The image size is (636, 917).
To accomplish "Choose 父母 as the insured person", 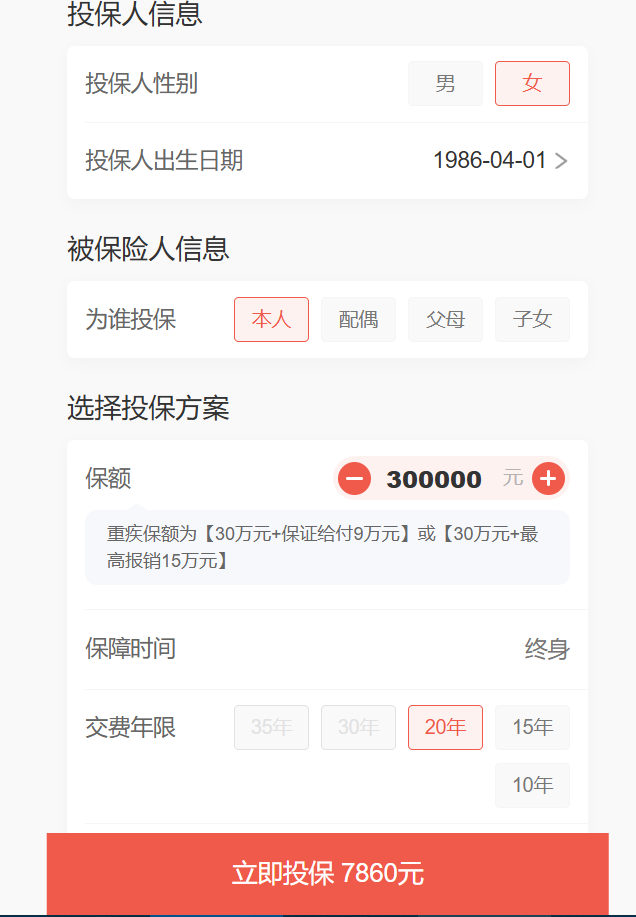I will 445,320.
